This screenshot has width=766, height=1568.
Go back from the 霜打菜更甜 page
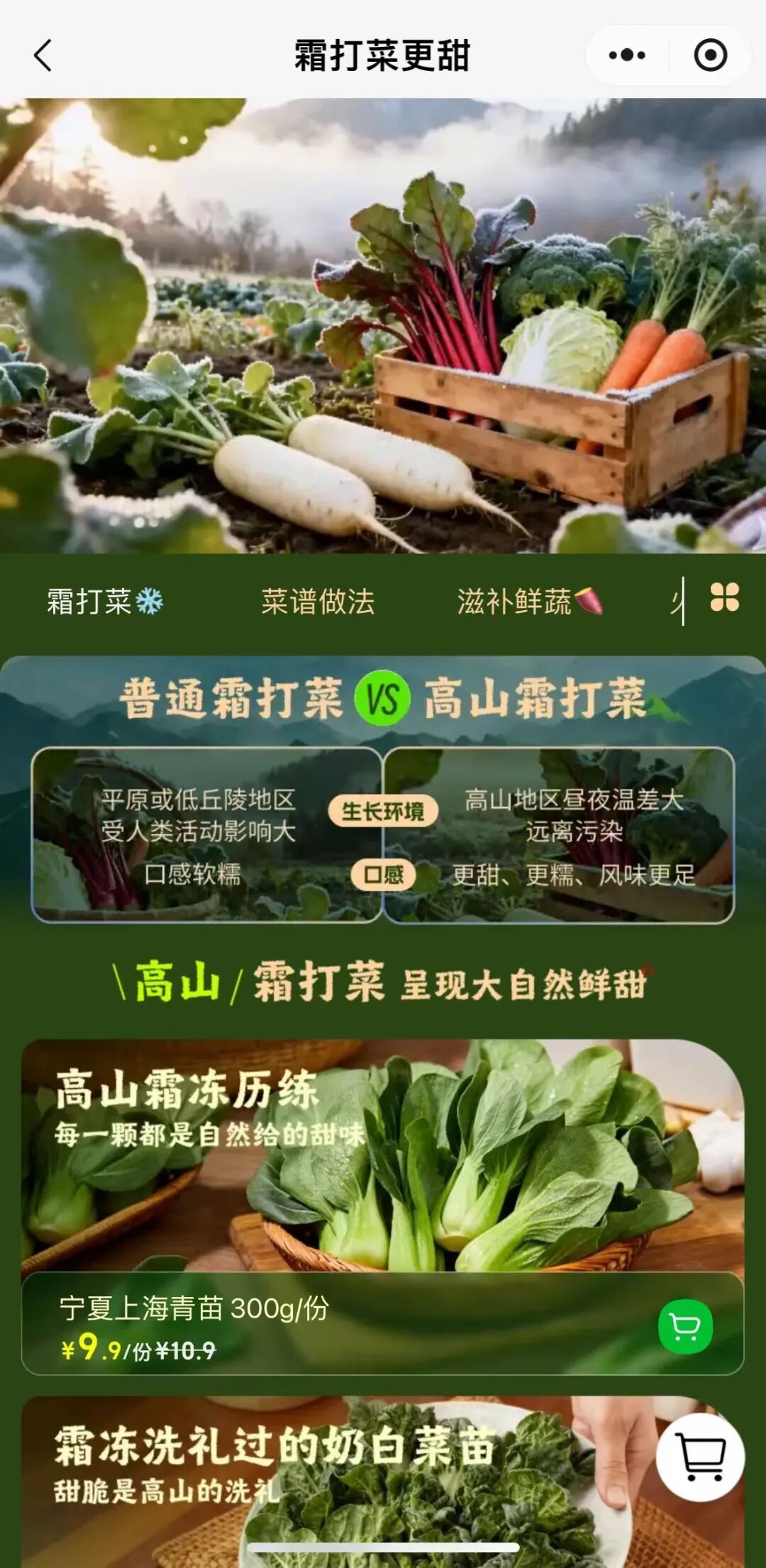point(43,55)
